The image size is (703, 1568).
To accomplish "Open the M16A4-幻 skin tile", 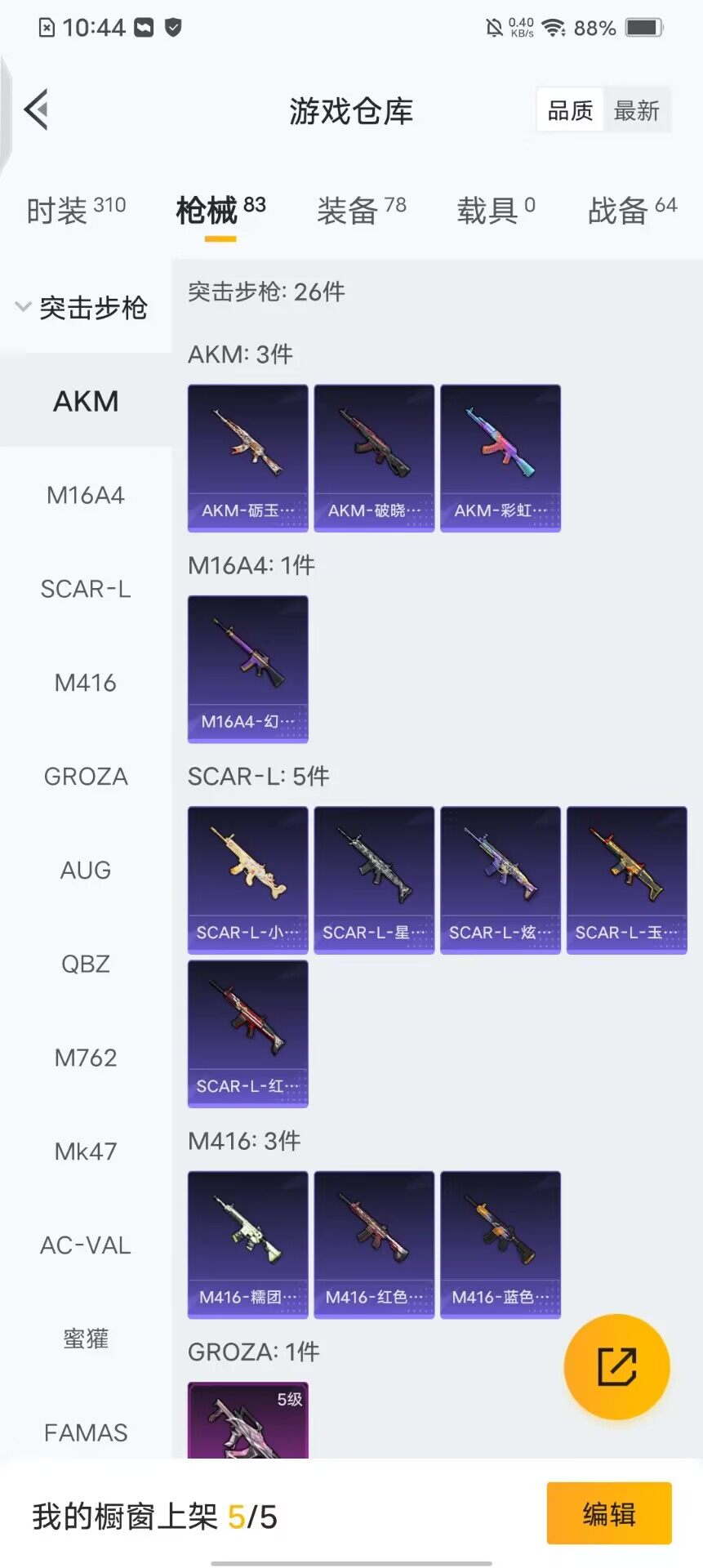I will 248,668.
